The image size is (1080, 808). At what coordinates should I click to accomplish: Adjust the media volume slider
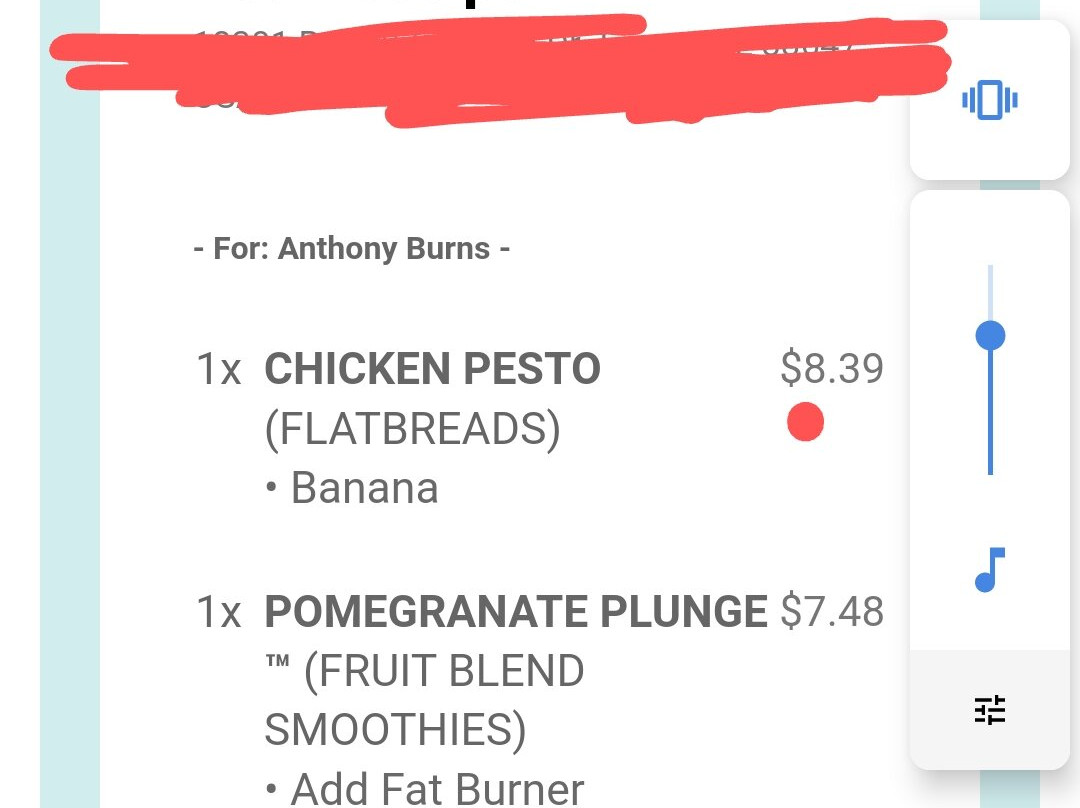[990, 336]
